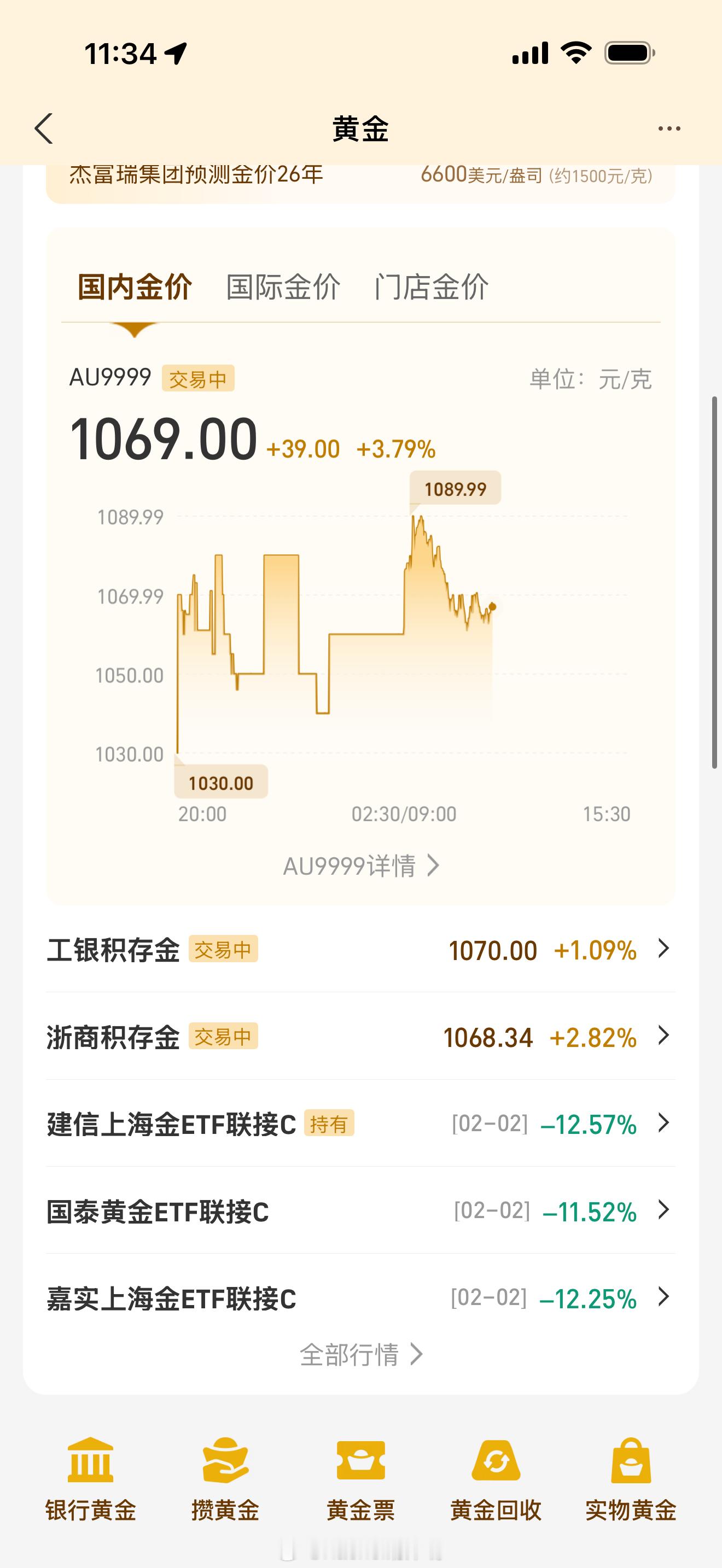Open the 黄金票 shortcut
This screenshot has height=1568, width=722.
pyautogui.click(x=360, y=1478)
